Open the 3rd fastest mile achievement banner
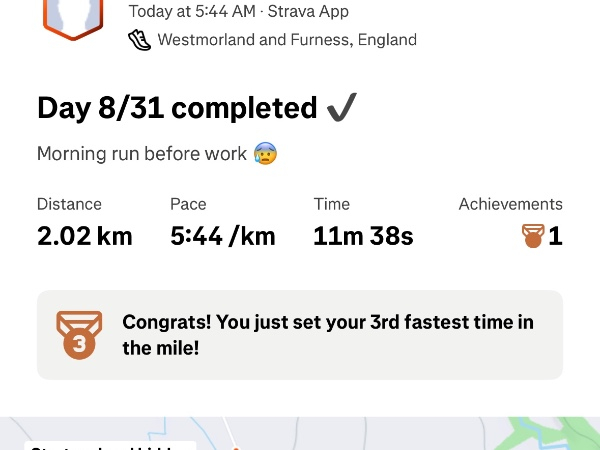The image size is (600, 450). [x=300, y=335]
